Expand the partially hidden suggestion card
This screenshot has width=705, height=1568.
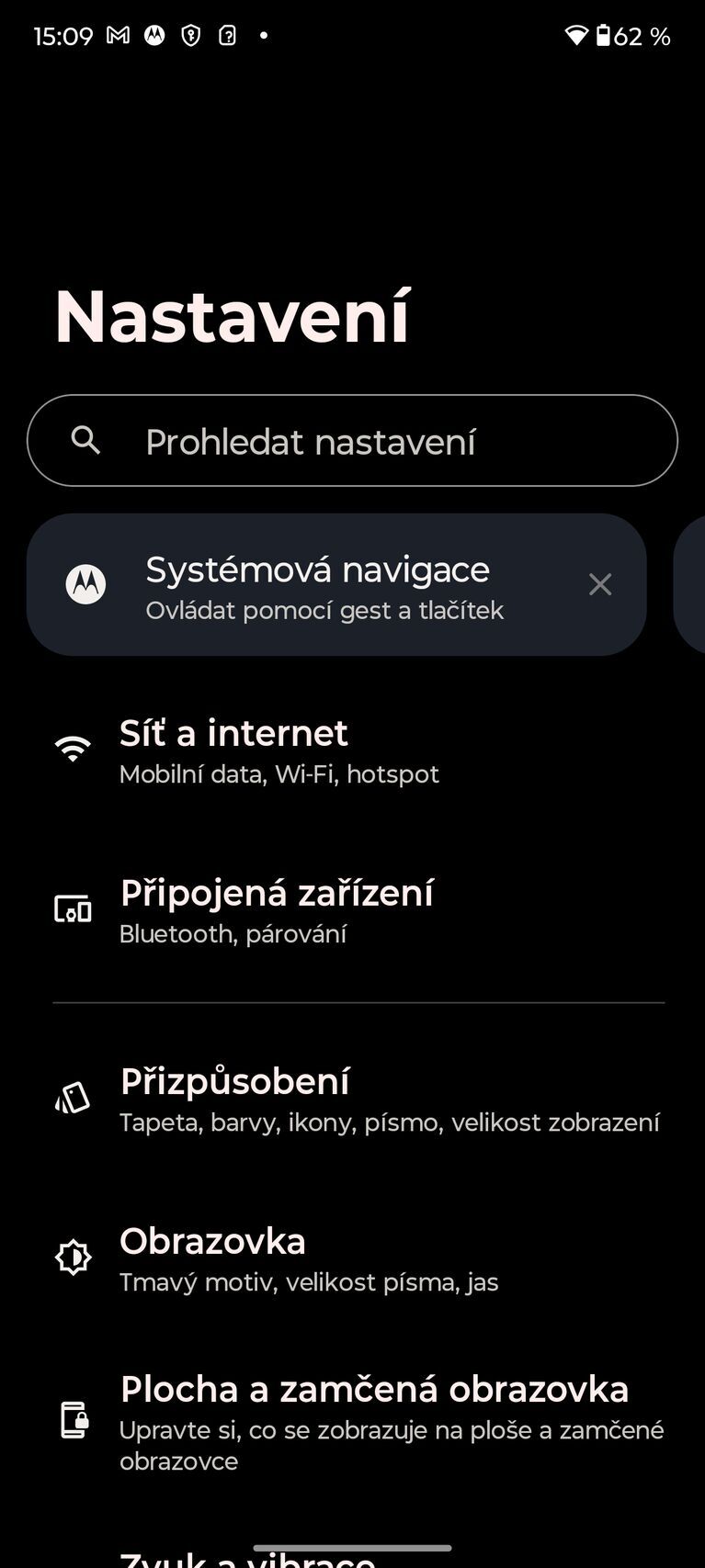694,584
